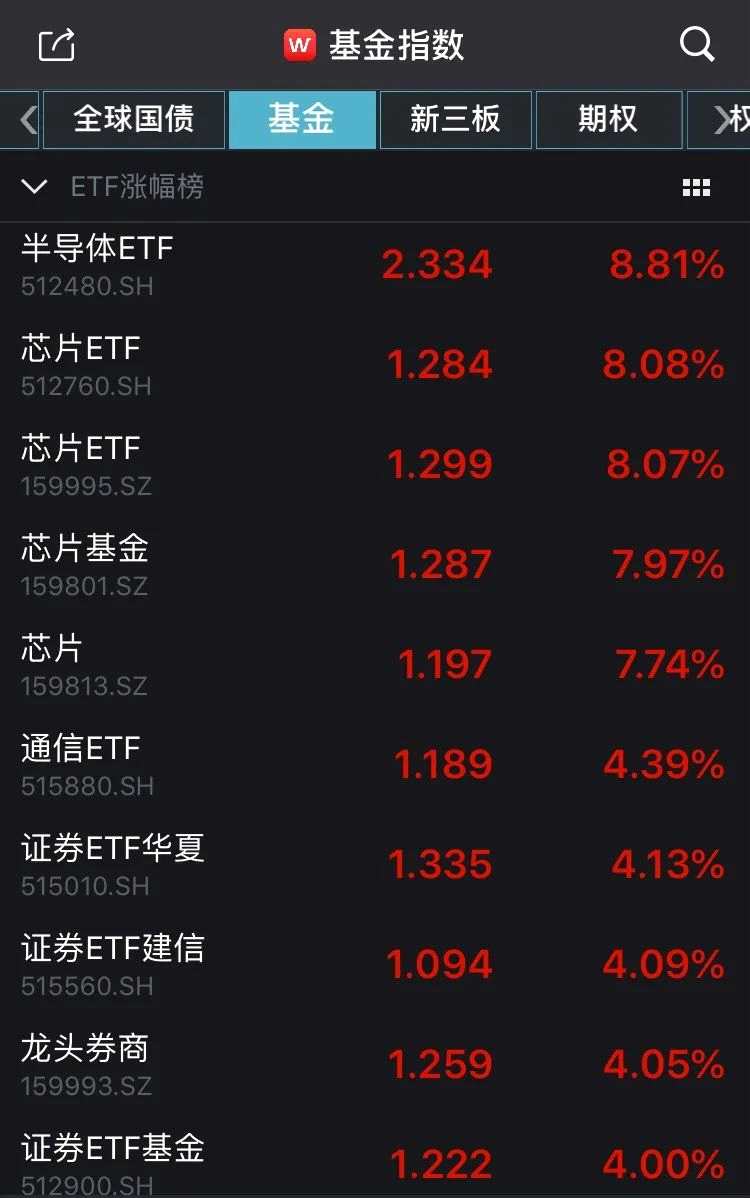The width and height of the screenshot is (750, 1198).
Task: Open the 期权 tab
Action: point(609,119)
